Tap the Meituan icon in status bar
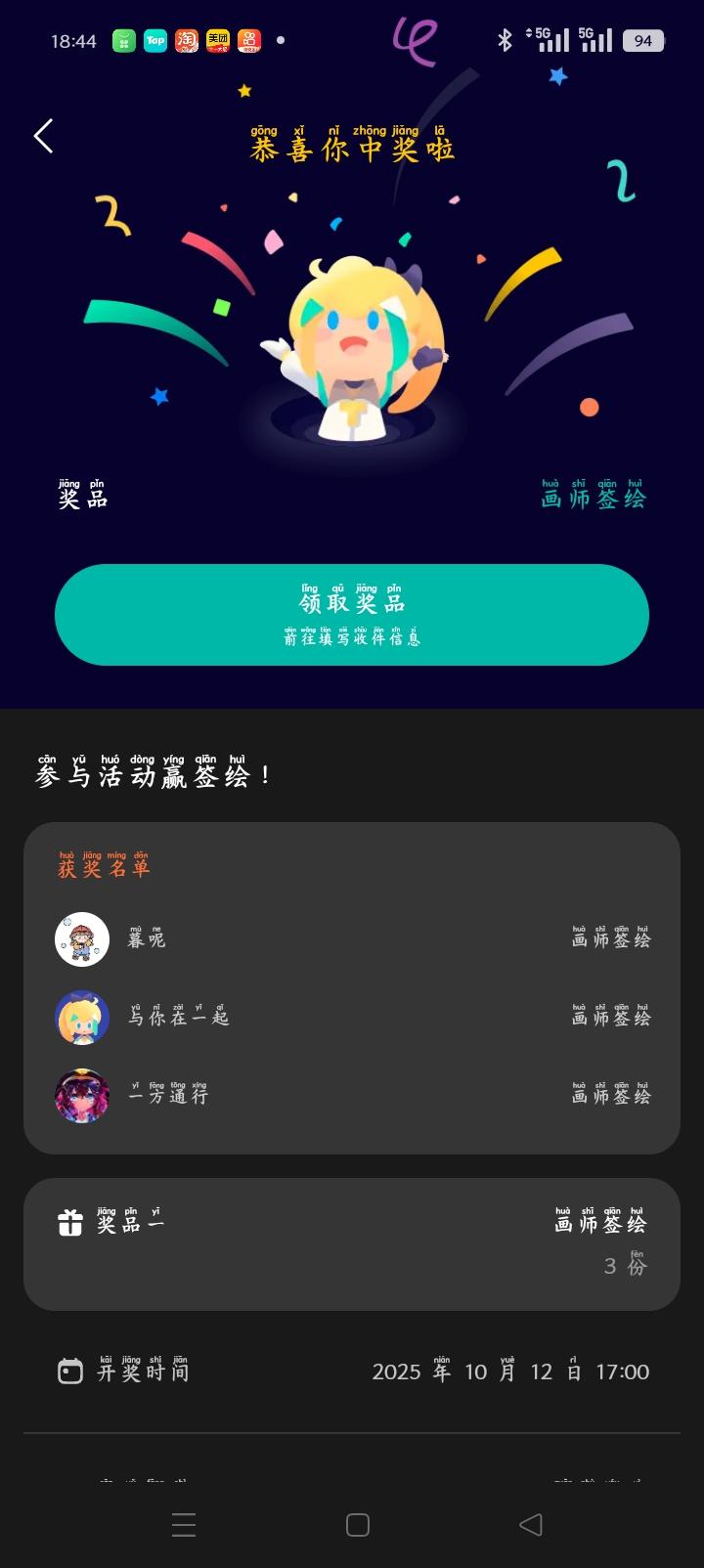 click(x=216, y=41)
